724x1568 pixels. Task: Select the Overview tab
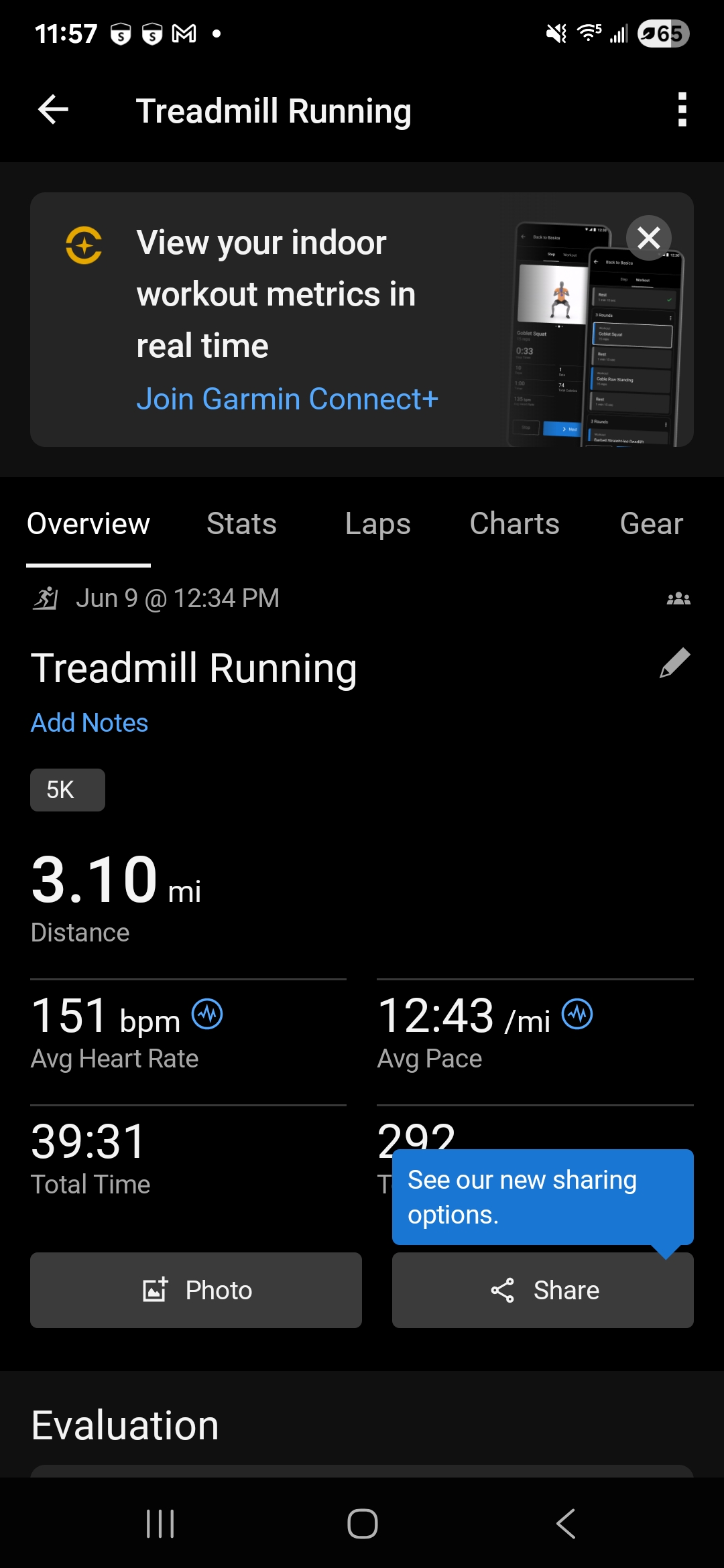[x=88, y=524]
